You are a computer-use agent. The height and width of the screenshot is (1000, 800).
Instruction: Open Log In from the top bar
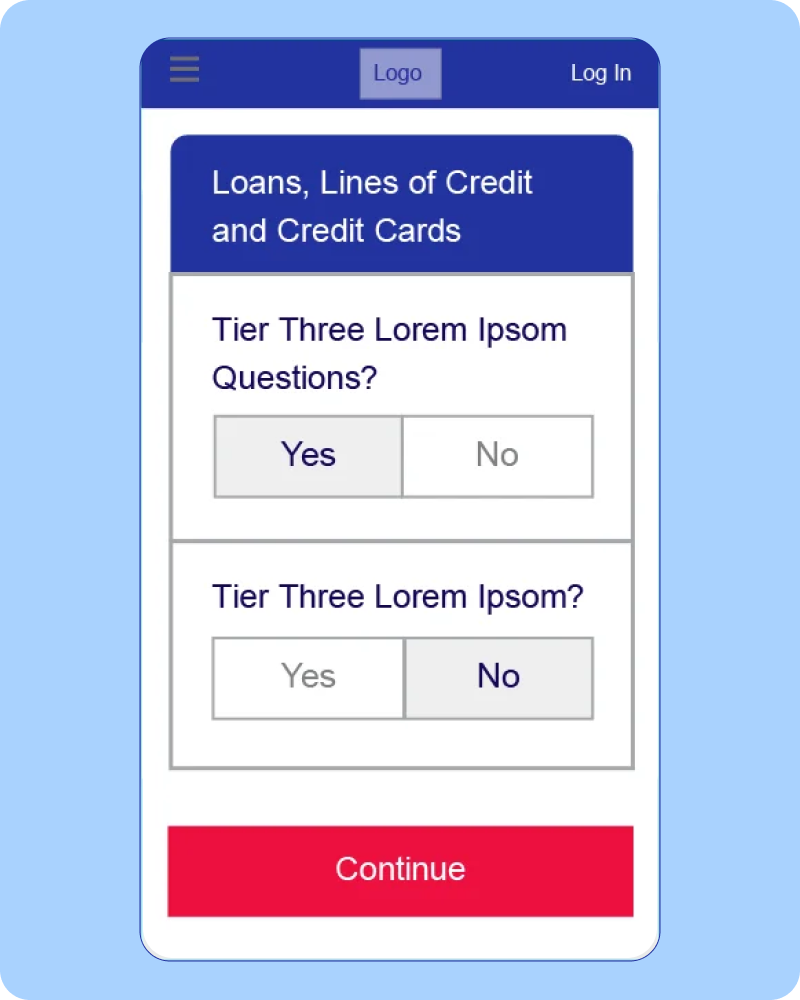[x=600, y=73]
